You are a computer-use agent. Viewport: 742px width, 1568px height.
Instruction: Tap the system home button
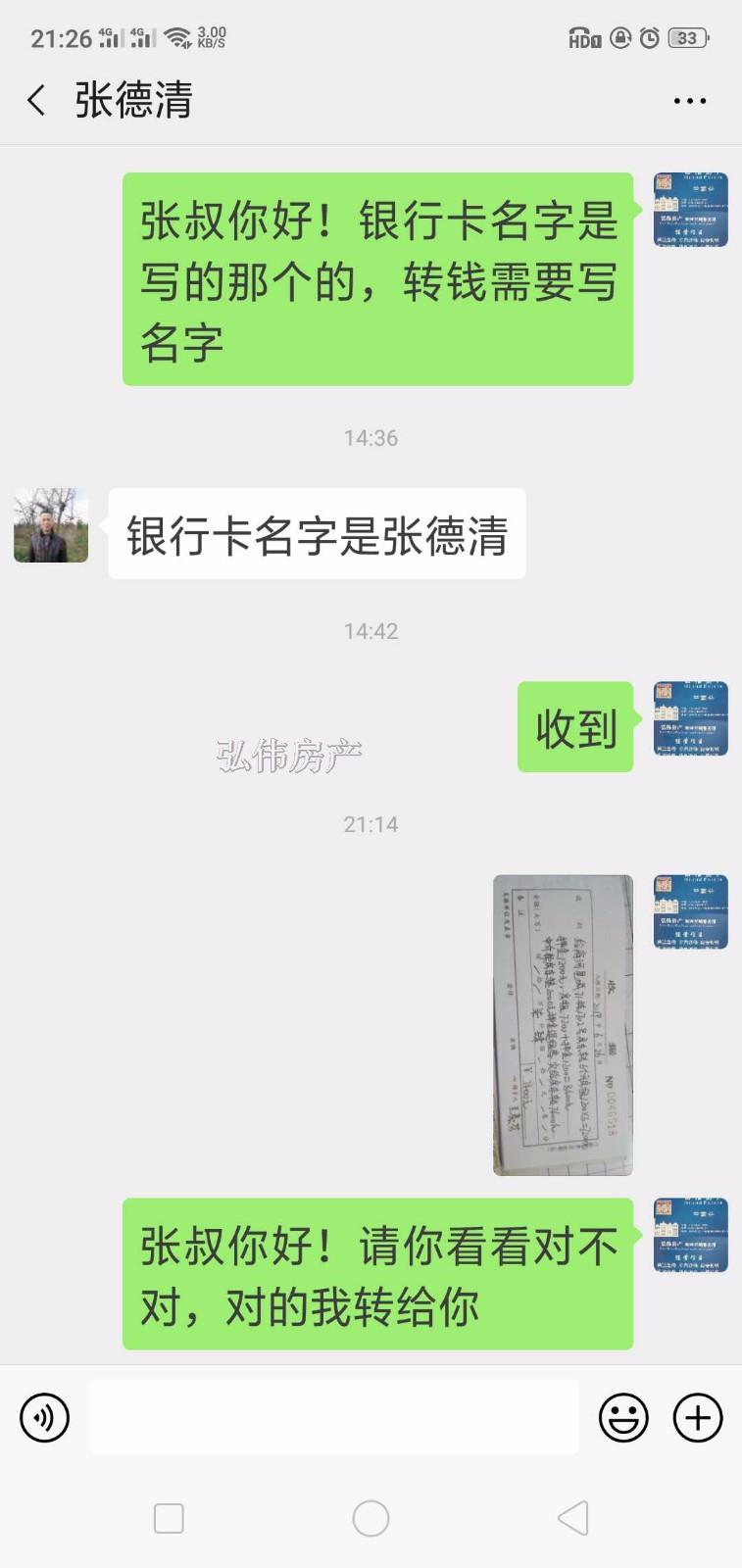(x=371, y=1519)
